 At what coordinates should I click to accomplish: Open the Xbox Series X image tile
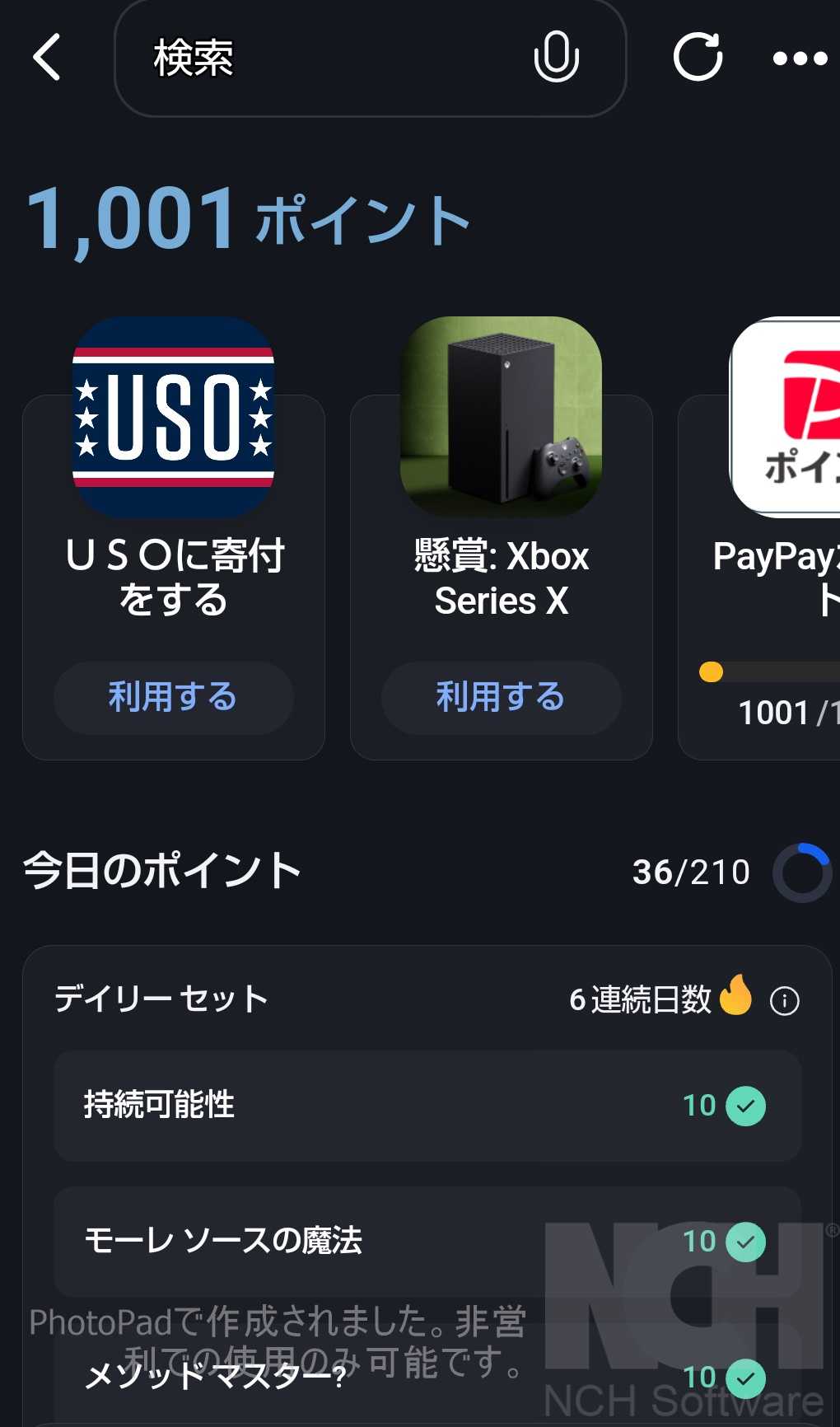click(x=501, y=417)
